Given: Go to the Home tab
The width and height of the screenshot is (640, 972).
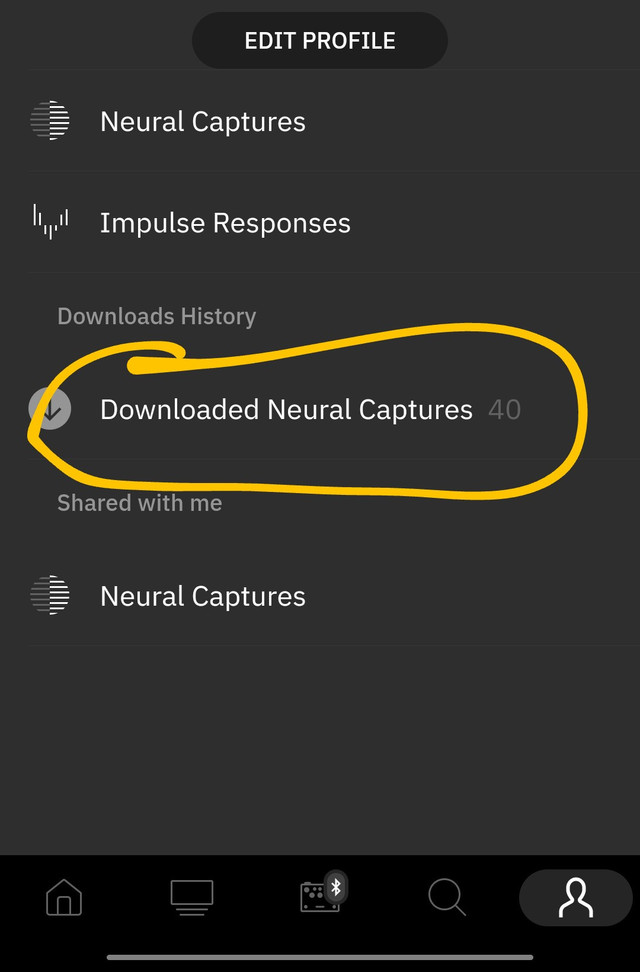Looking at the screenshot, I should [64, 897].
